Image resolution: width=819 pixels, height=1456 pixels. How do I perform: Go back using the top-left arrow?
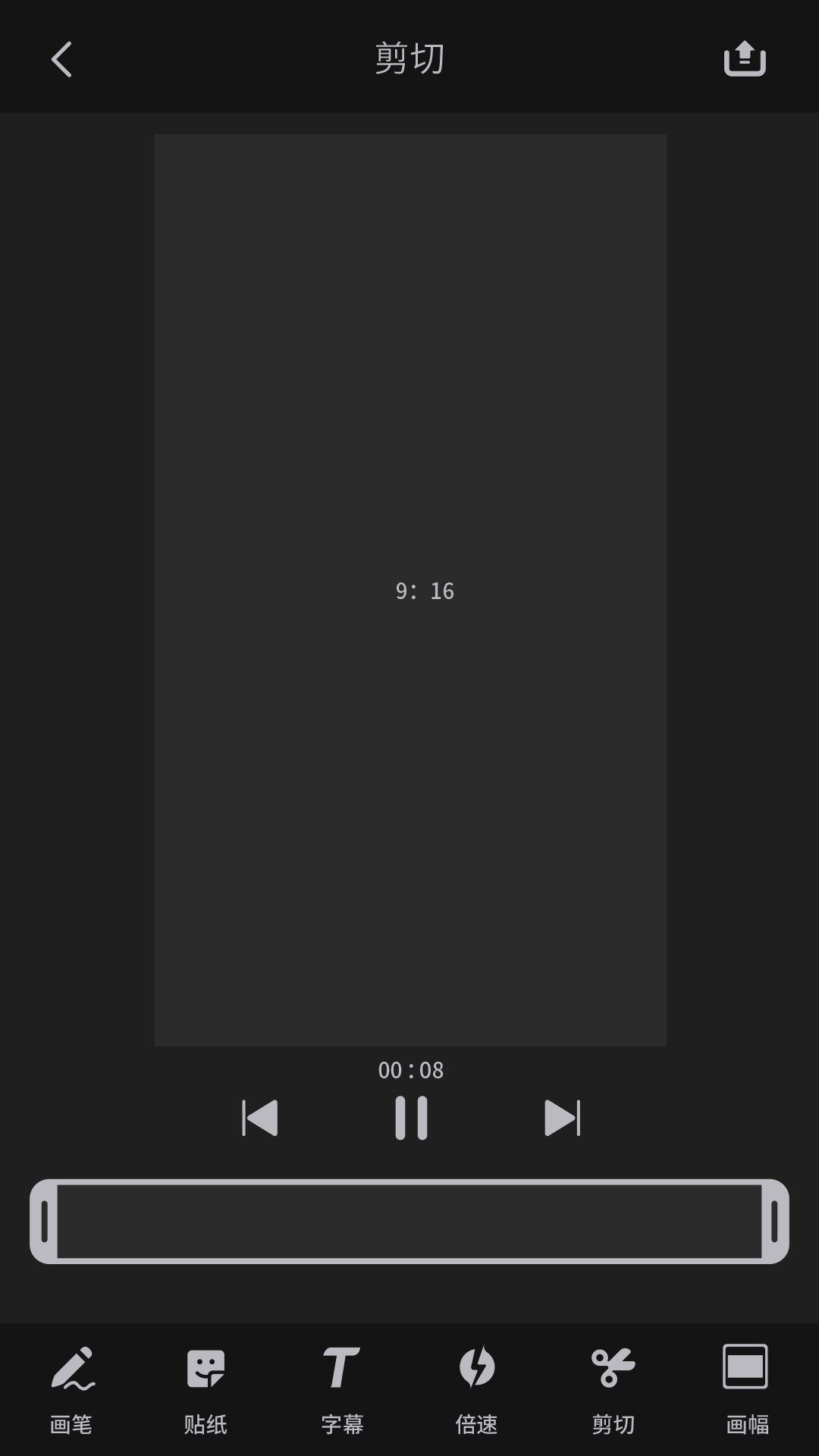(61, 59)
